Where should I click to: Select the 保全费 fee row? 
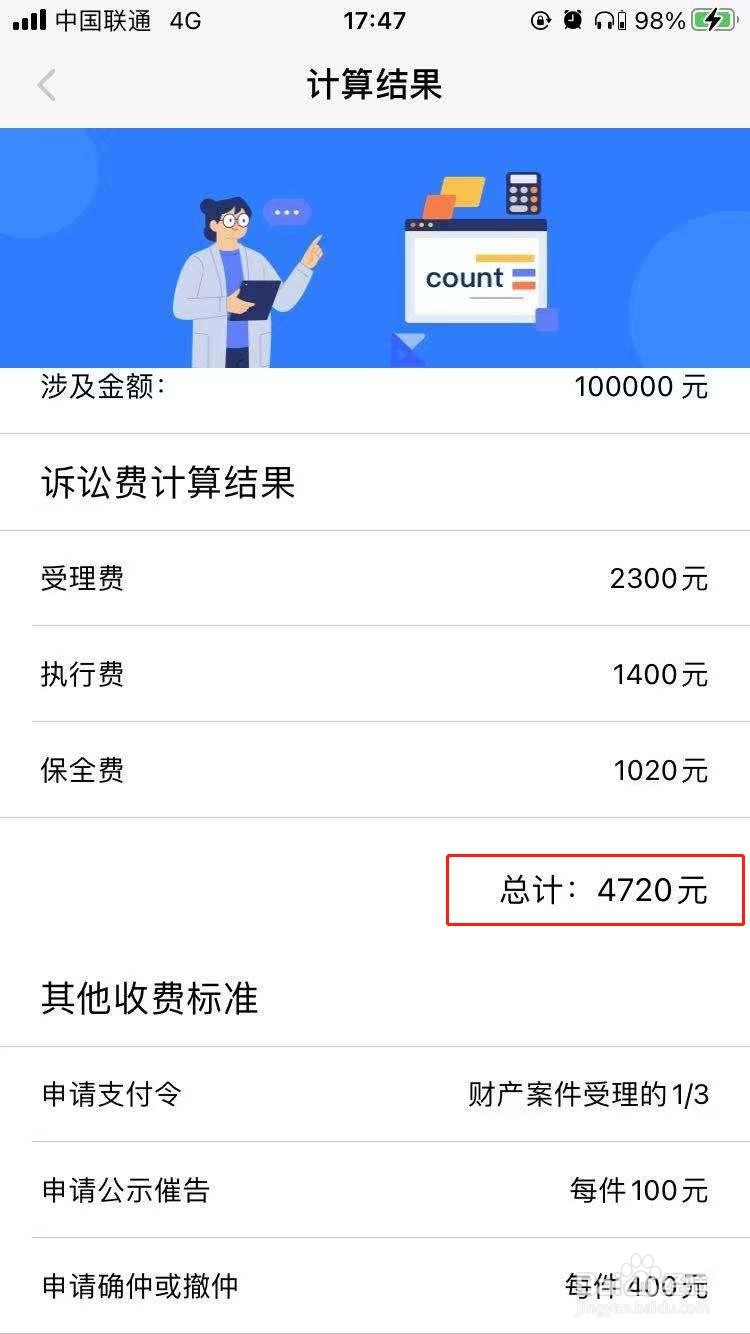point(375,770)
